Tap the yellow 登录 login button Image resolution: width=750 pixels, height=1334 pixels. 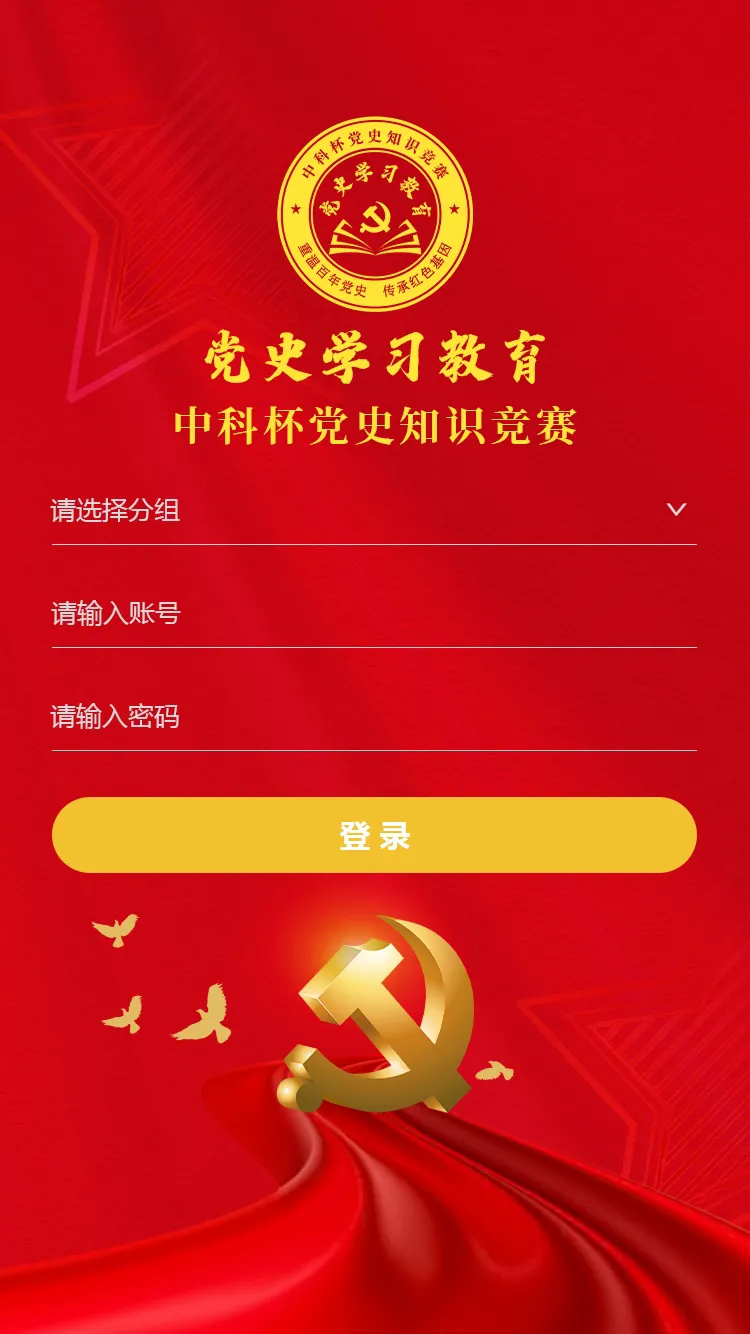pyautogui.click(x=374, y=835)
